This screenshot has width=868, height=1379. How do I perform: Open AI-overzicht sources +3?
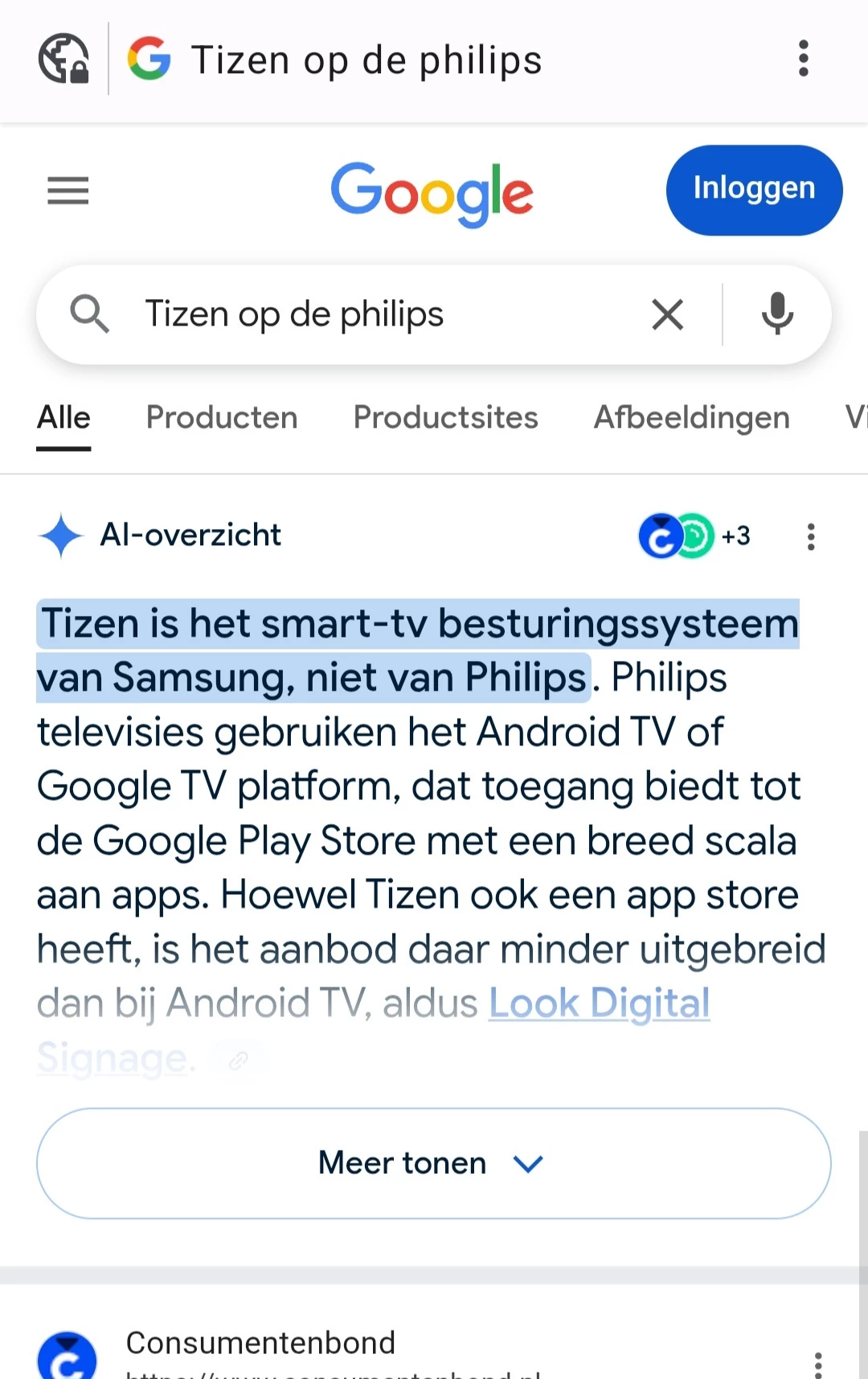694,536
